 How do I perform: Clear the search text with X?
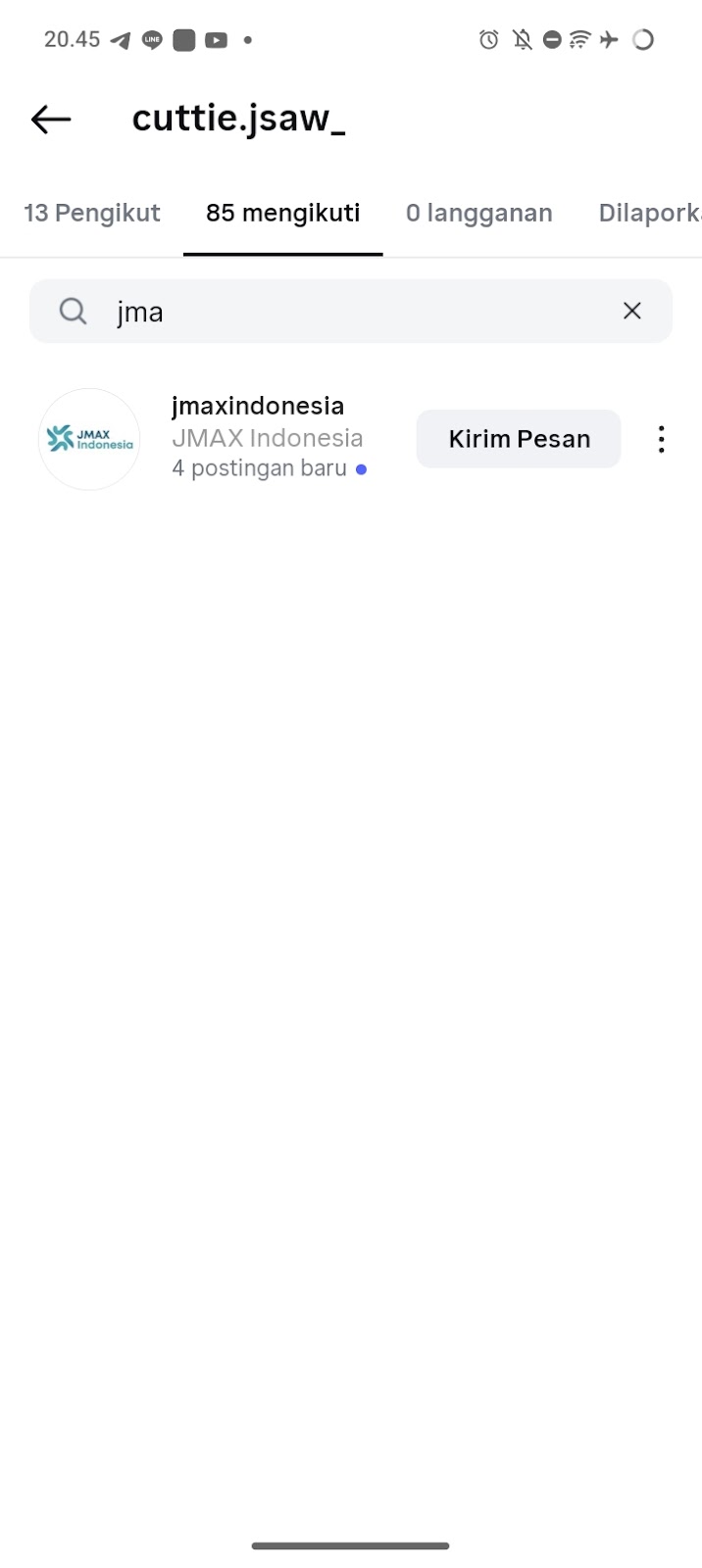(631, 311)
